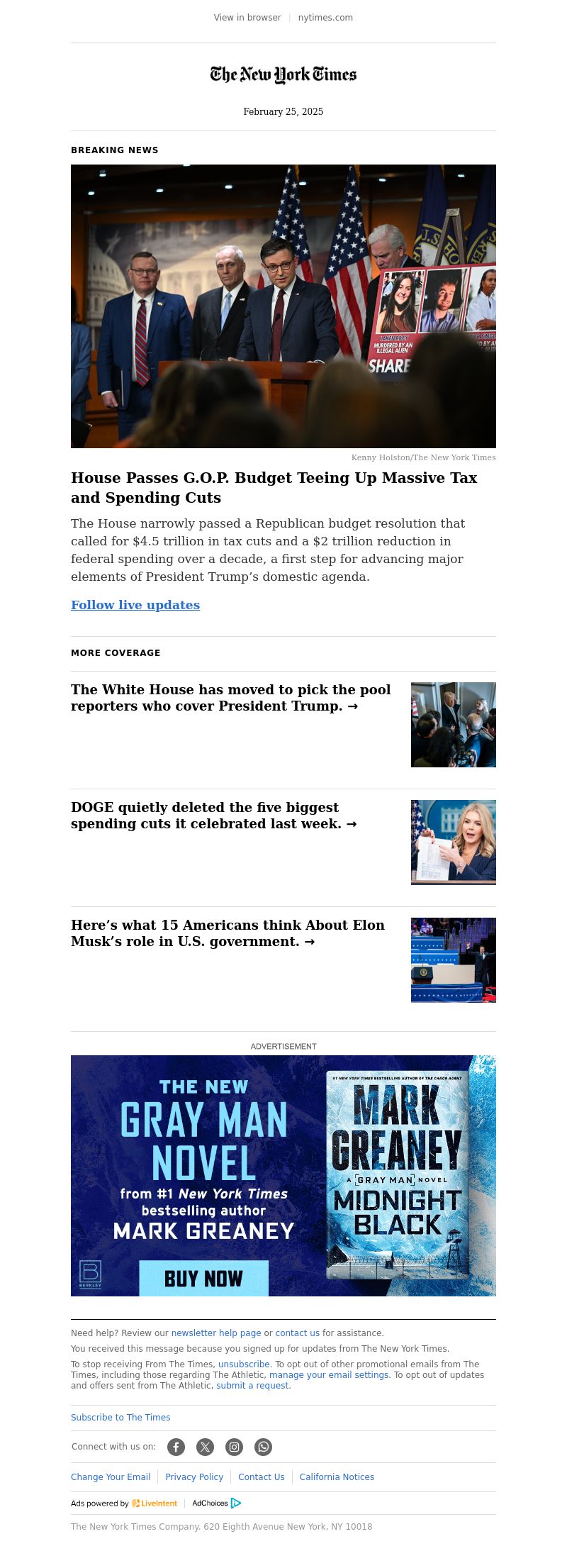The width and height of the screenshot is (567, 1568).
Task: Tap Buy Now in the Gray Man ad
Action: coord(203,1278)
